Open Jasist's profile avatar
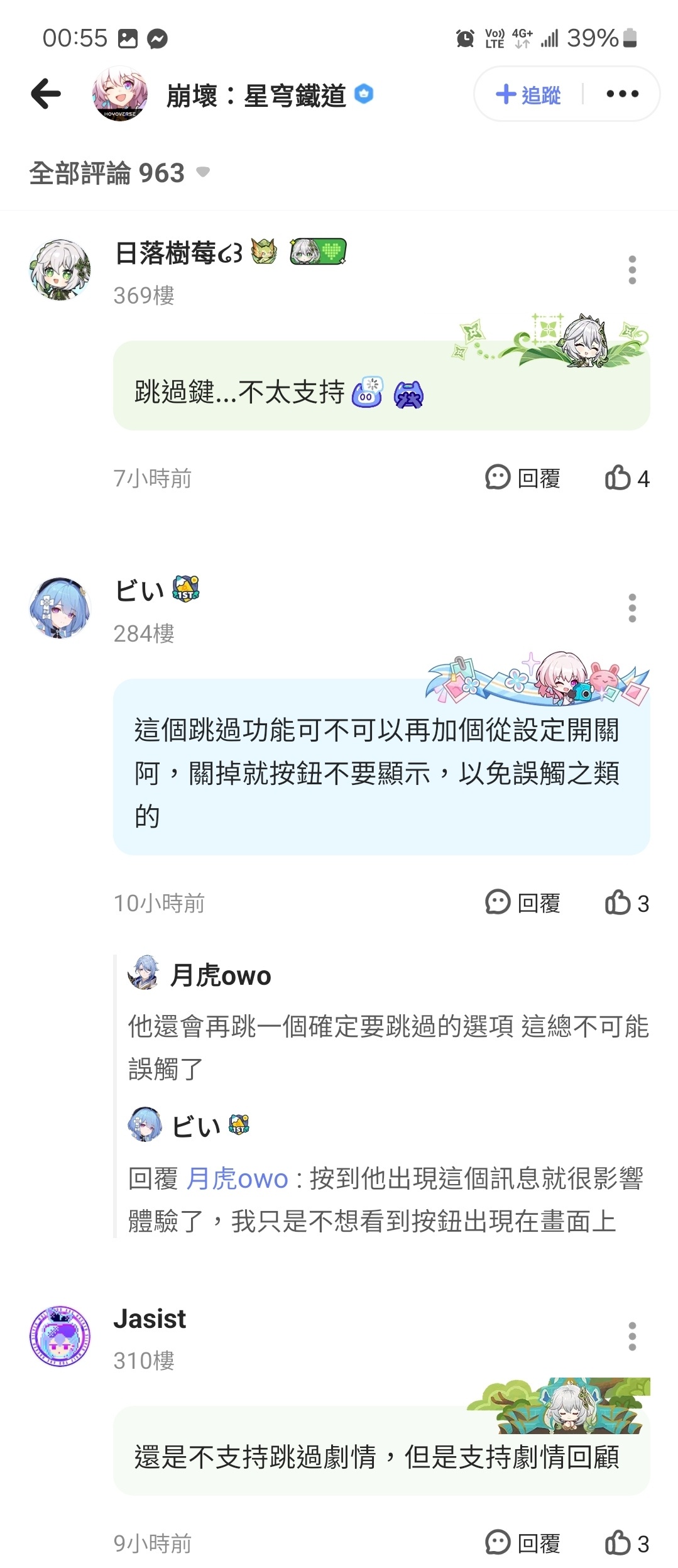Viewport: 678px width, 1568px height. click(x=60, y=1337)
